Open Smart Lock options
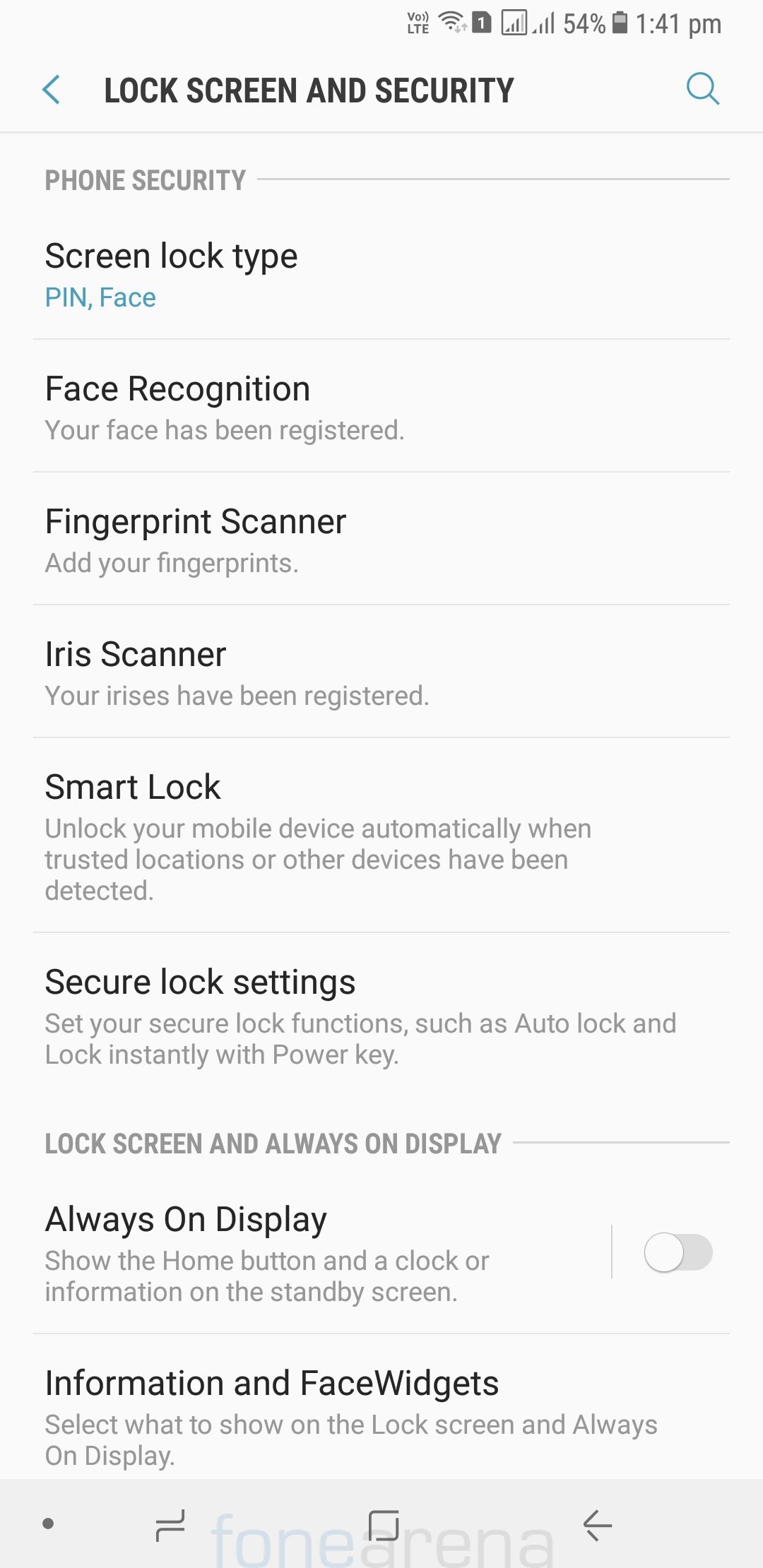The width and height of the screenshot is (763, 1568). click(x=381, y=836)
